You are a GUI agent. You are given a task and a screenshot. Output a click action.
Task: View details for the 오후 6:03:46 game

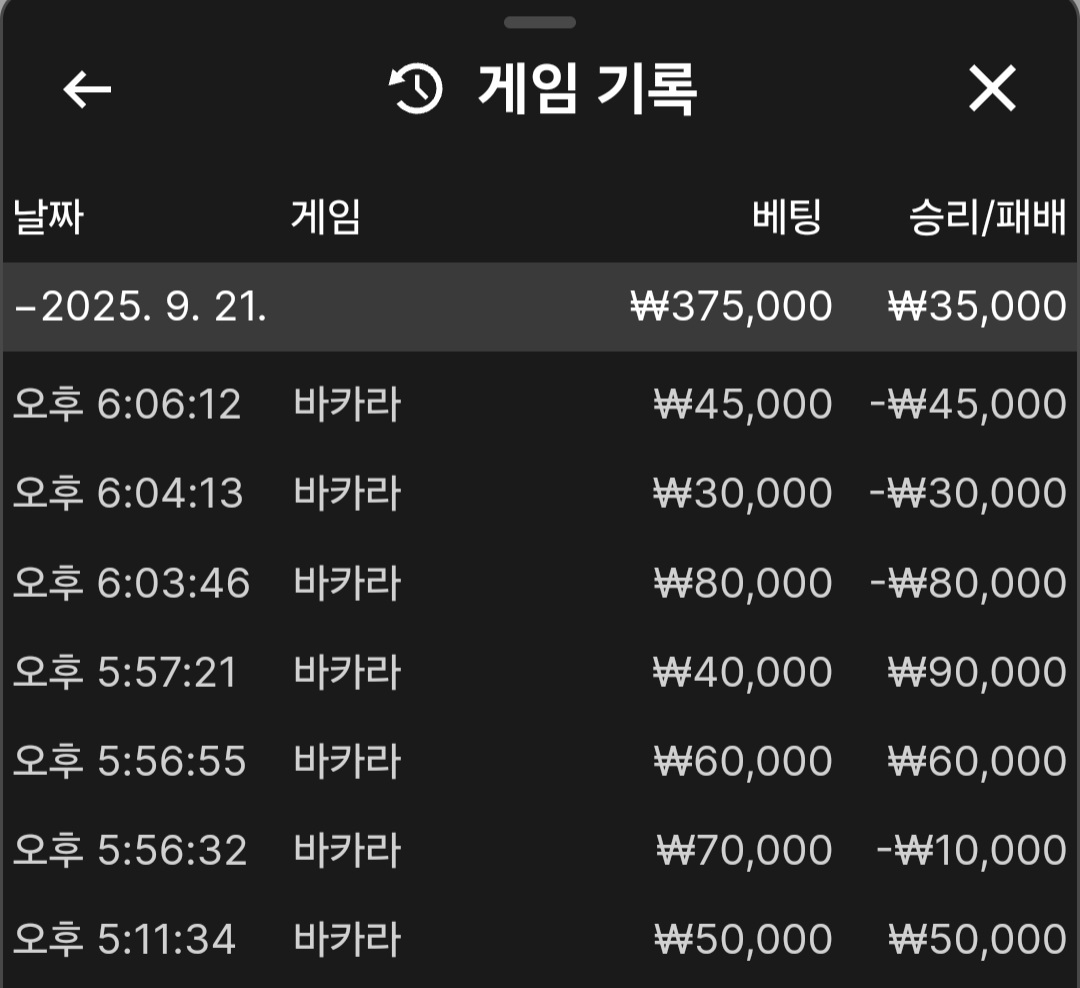tap(540, 583)
